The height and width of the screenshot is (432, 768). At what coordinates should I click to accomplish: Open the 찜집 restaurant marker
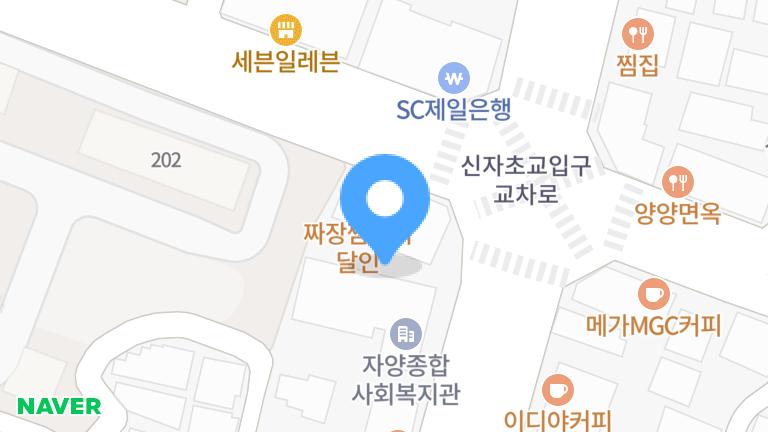click(638, 34)
